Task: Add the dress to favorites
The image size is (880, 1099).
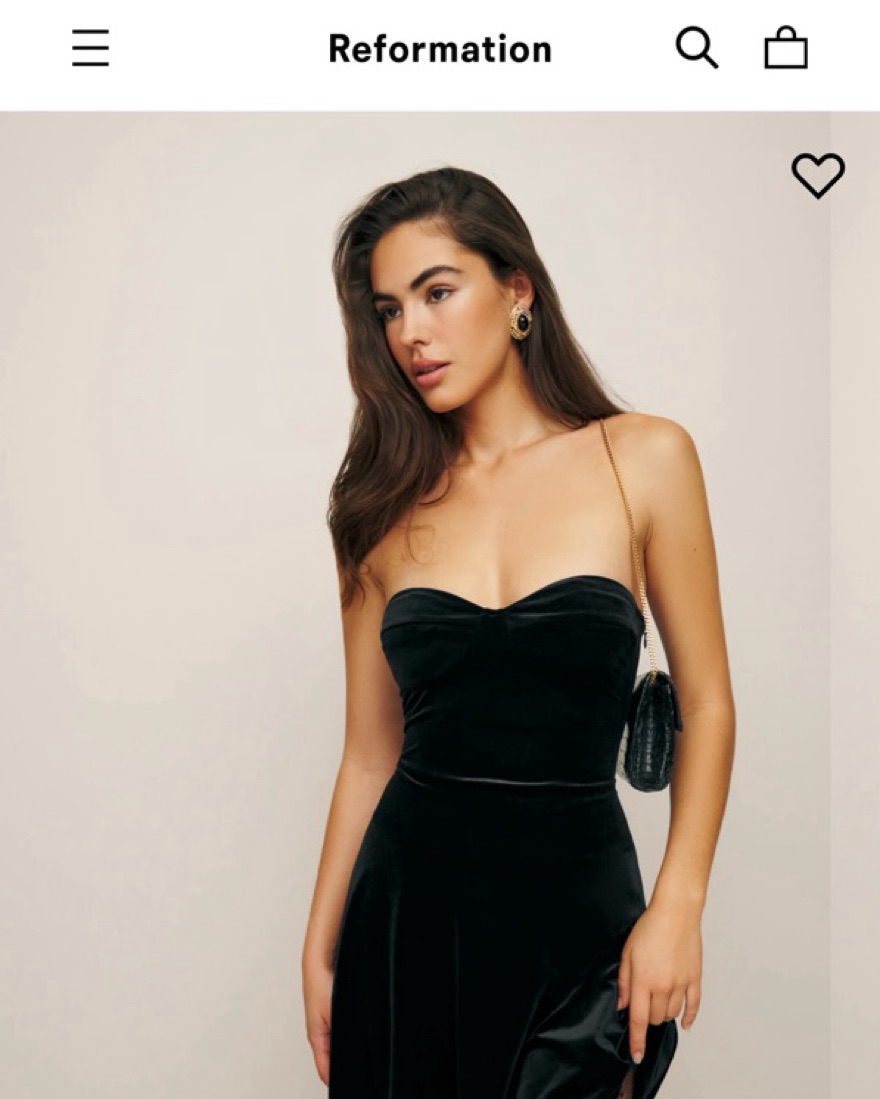Action: pyautogui.click(x=817, y=176)
